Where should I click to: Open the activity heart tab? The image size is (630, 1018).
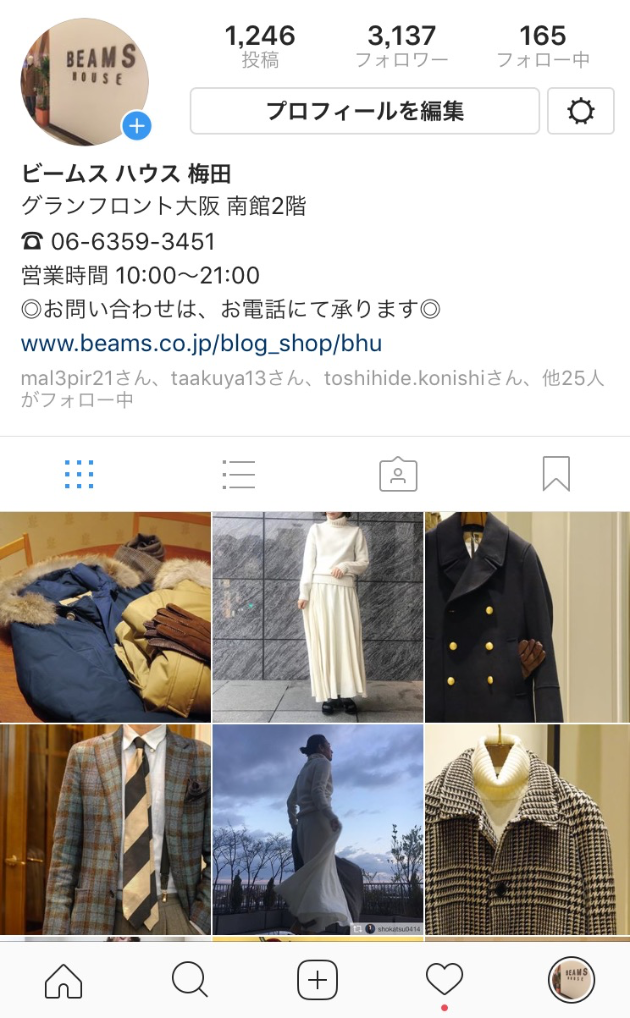444,978
